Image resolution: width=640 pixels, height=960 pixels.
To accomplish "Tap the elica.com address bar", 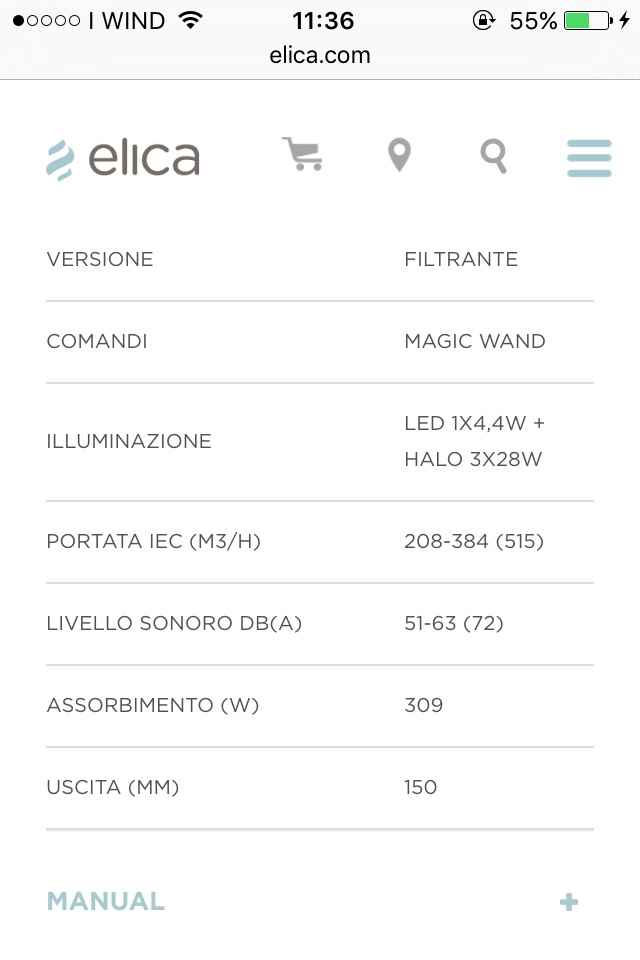I will point(320,56).
